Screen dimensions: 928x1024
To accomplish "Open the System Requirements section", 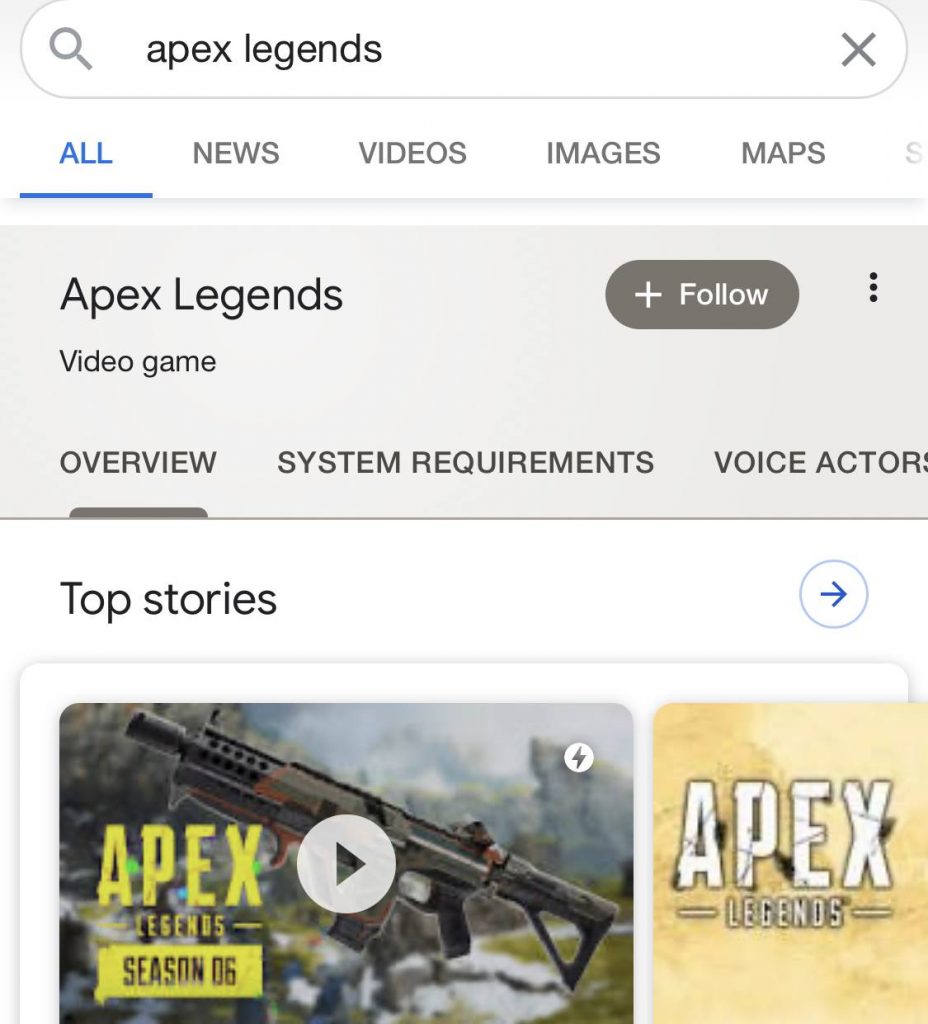I will 465,462.
